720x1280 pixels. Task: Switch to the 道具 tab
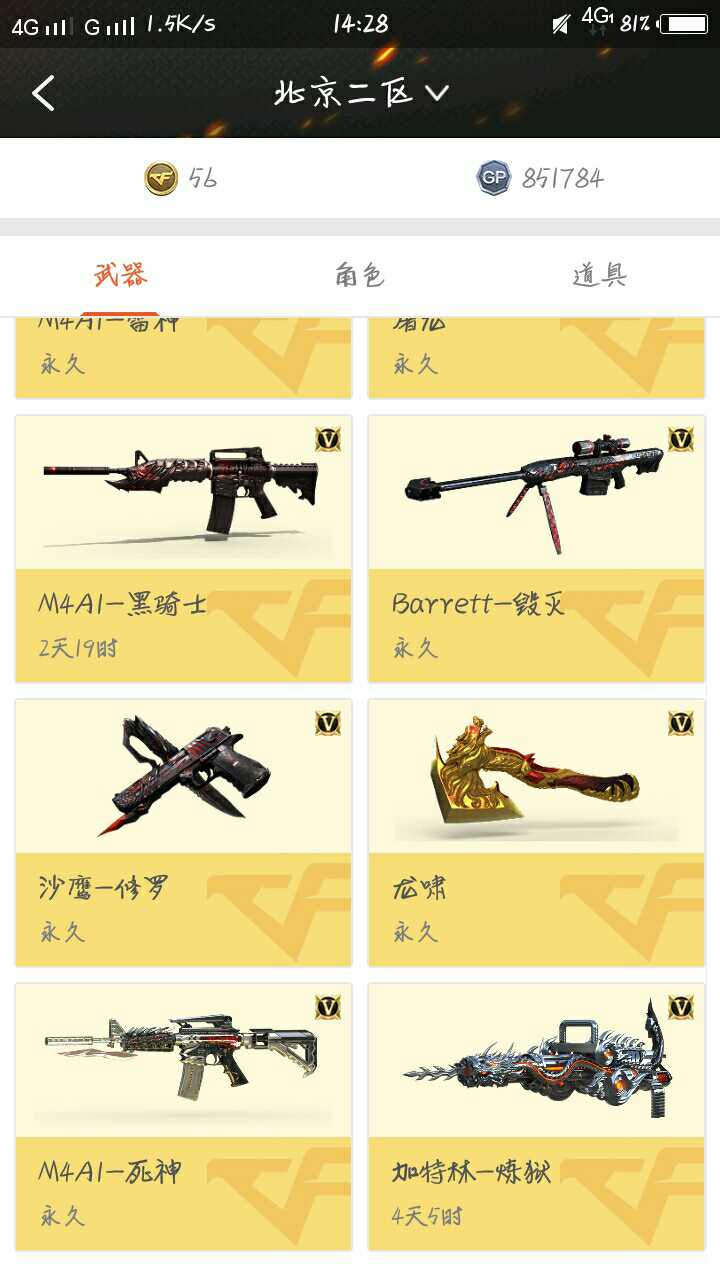[600, 275]
